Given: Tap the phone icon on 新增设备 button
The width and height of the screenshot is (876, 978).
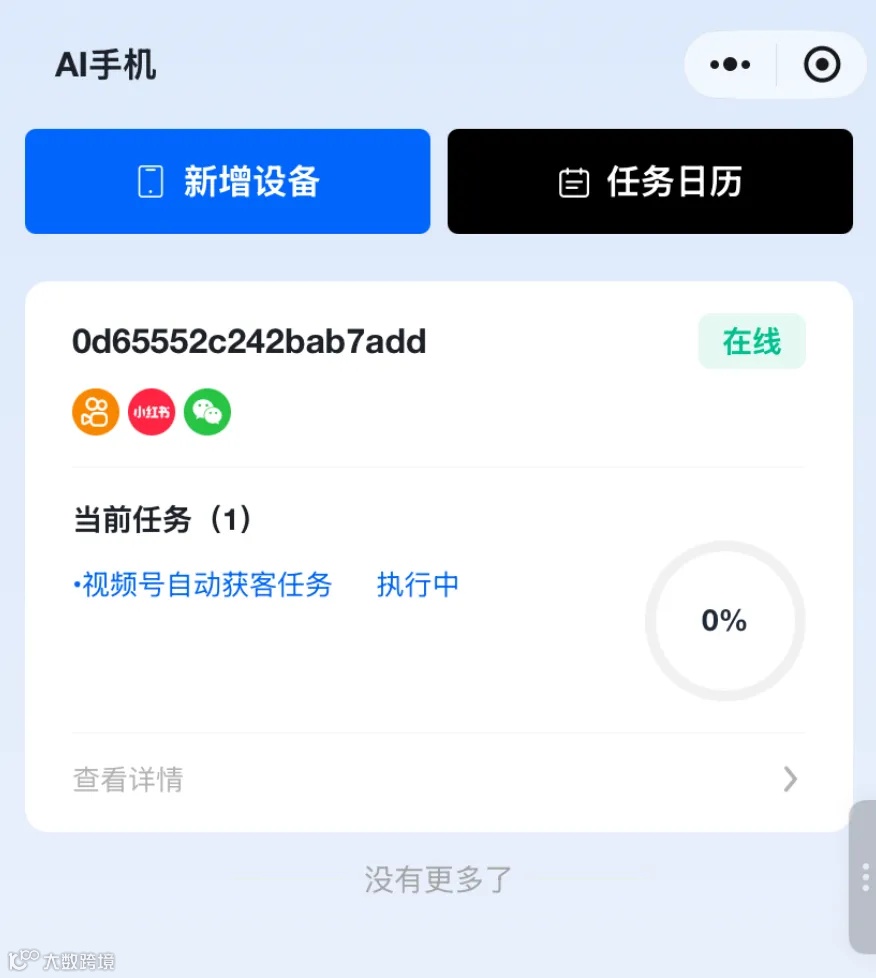Looking at the screenshot, I should tap(150, 181).
